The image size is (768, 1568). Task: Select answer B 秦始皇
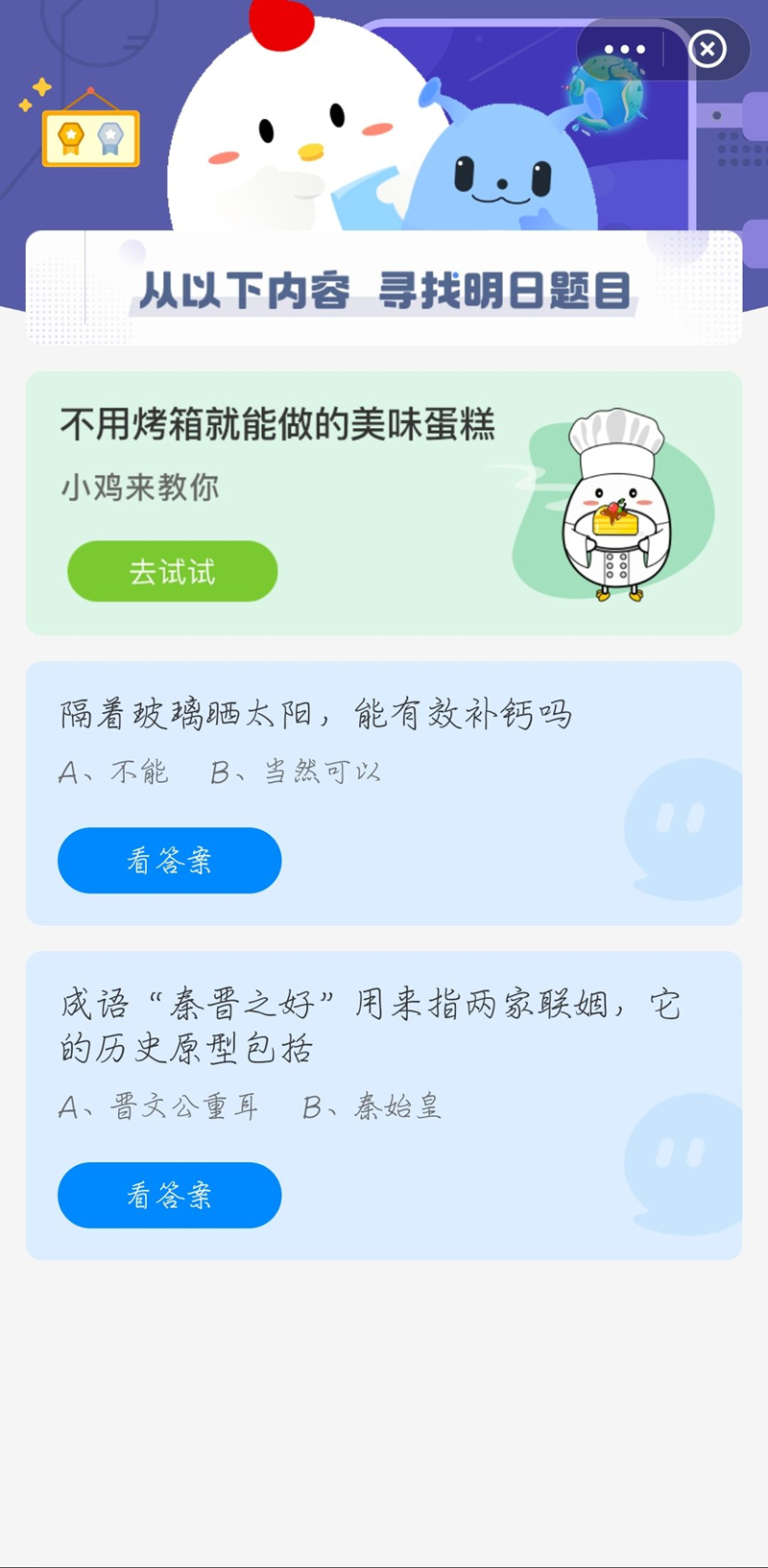(372, 1105)
